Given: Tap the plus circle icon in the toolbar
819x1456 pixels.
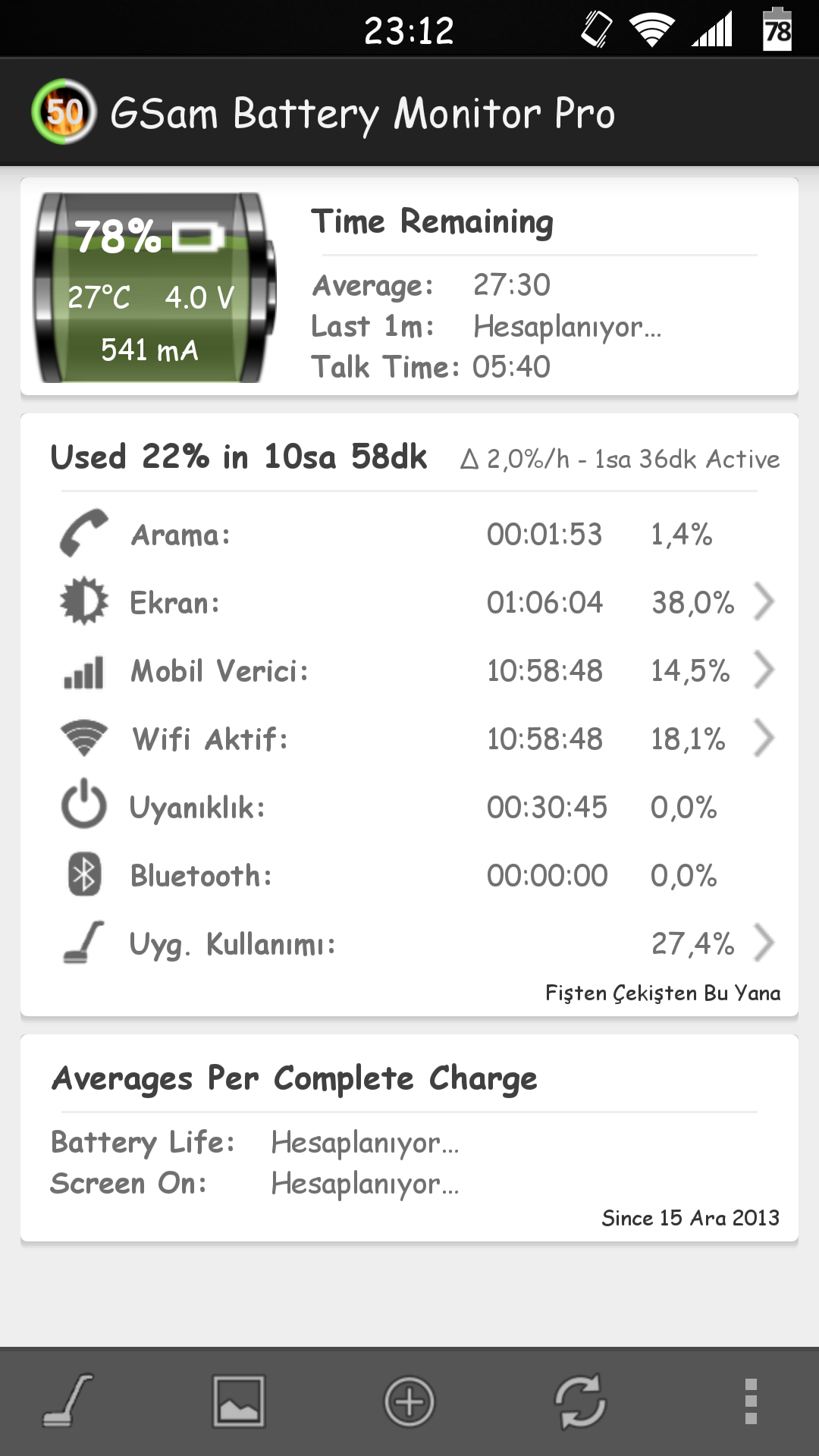Looking at the screenshot, I should coord(409,1401).
